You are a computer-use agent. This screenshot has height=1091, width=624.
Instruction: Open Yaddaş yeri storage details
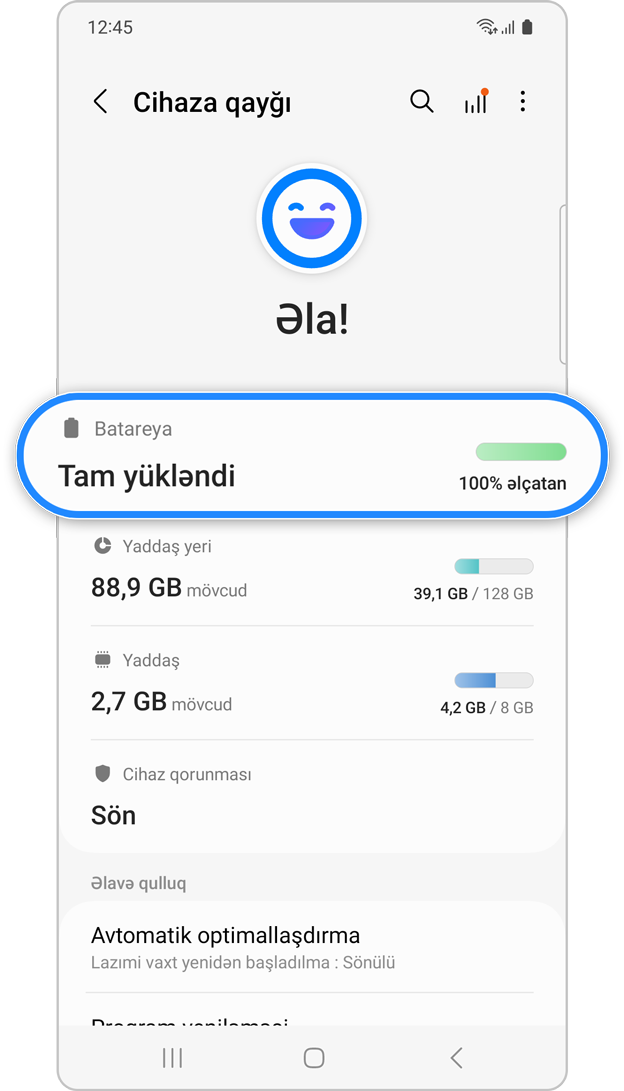coord(312,570)
